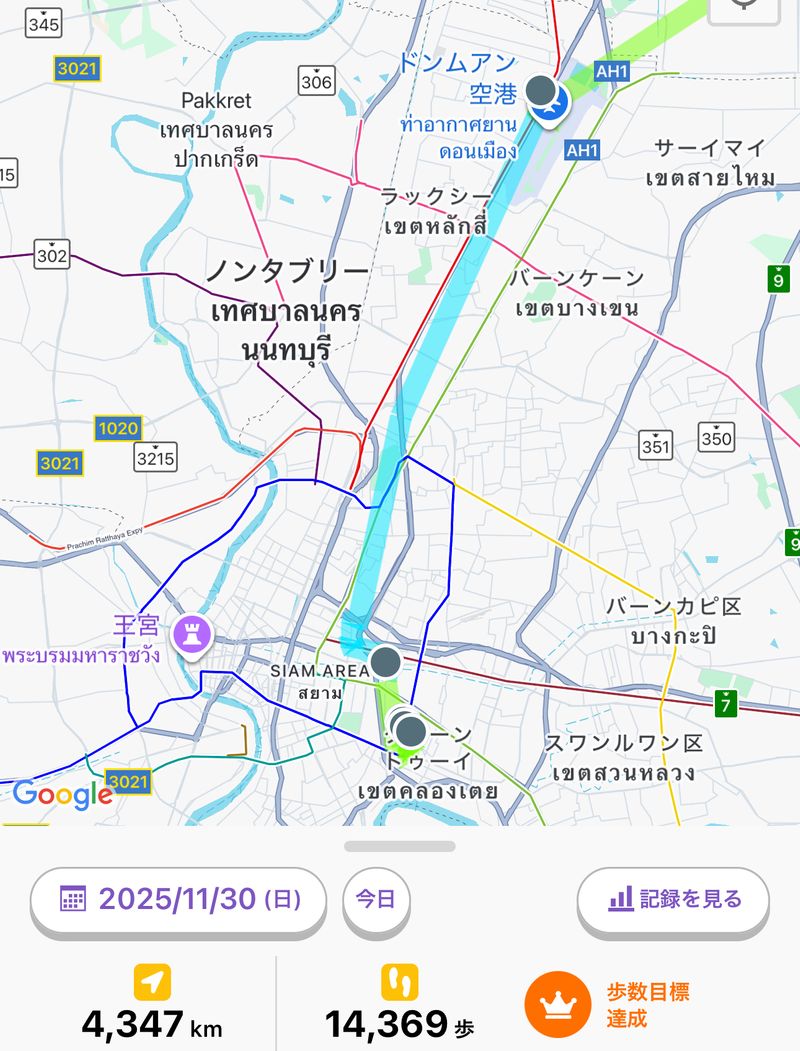Open 記録を見る to view records
This screenshot has height=1051, width=800.
point(673,899)
